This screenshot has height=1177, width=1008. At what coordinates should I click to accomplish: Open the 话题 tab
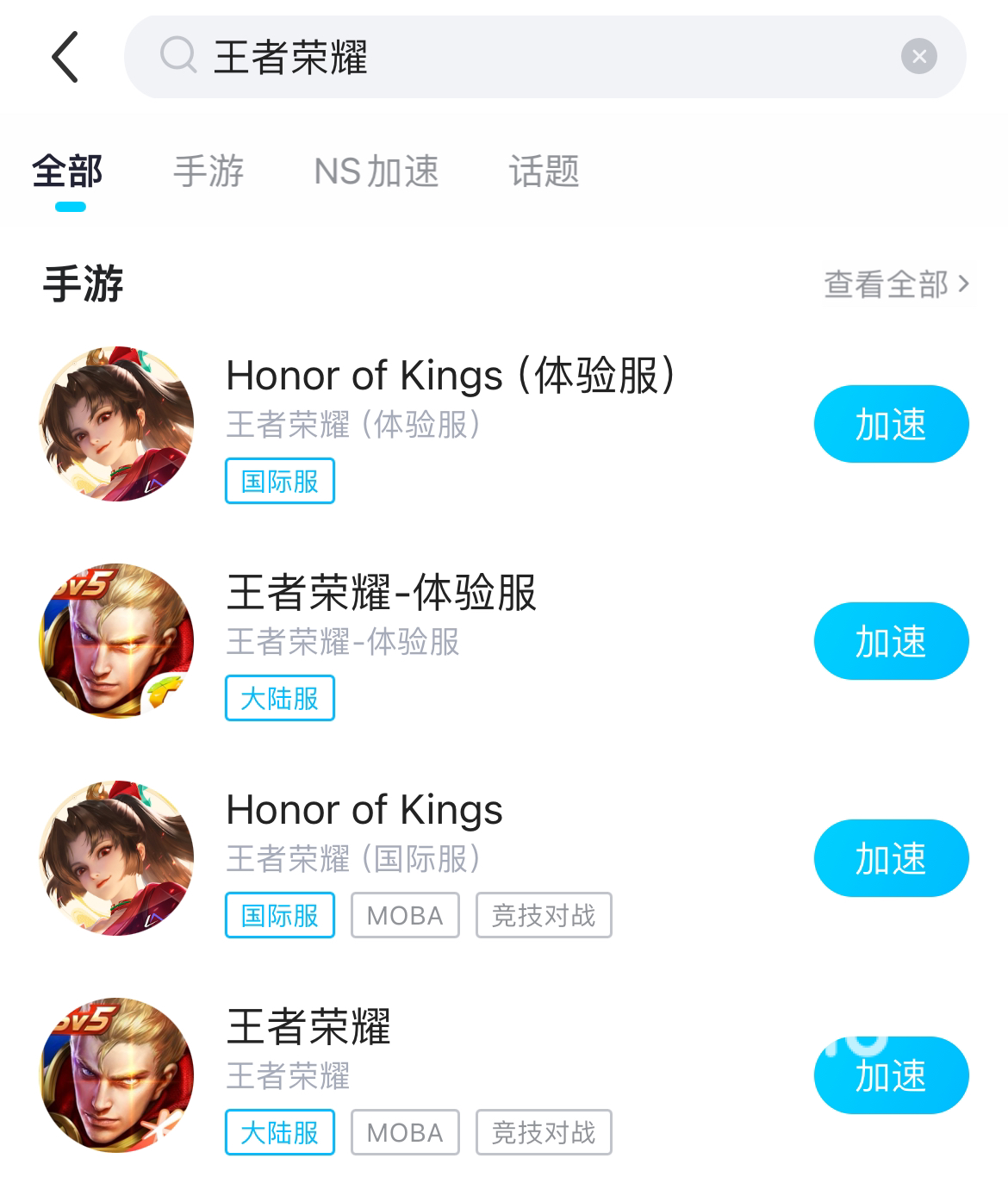pyautogui.click(x=544, y=171)
